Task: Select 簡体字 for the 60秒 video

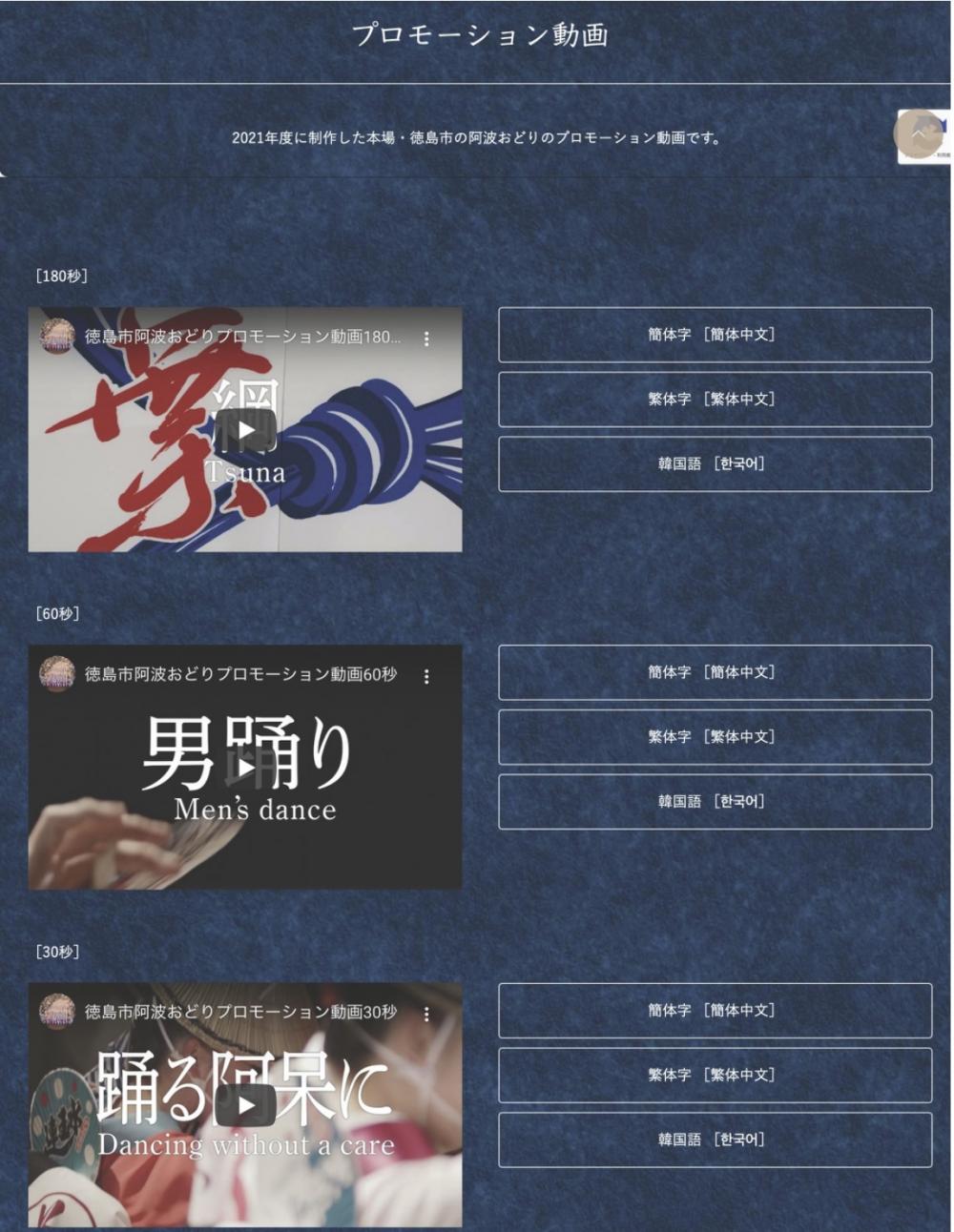Action: pos(715,672)
